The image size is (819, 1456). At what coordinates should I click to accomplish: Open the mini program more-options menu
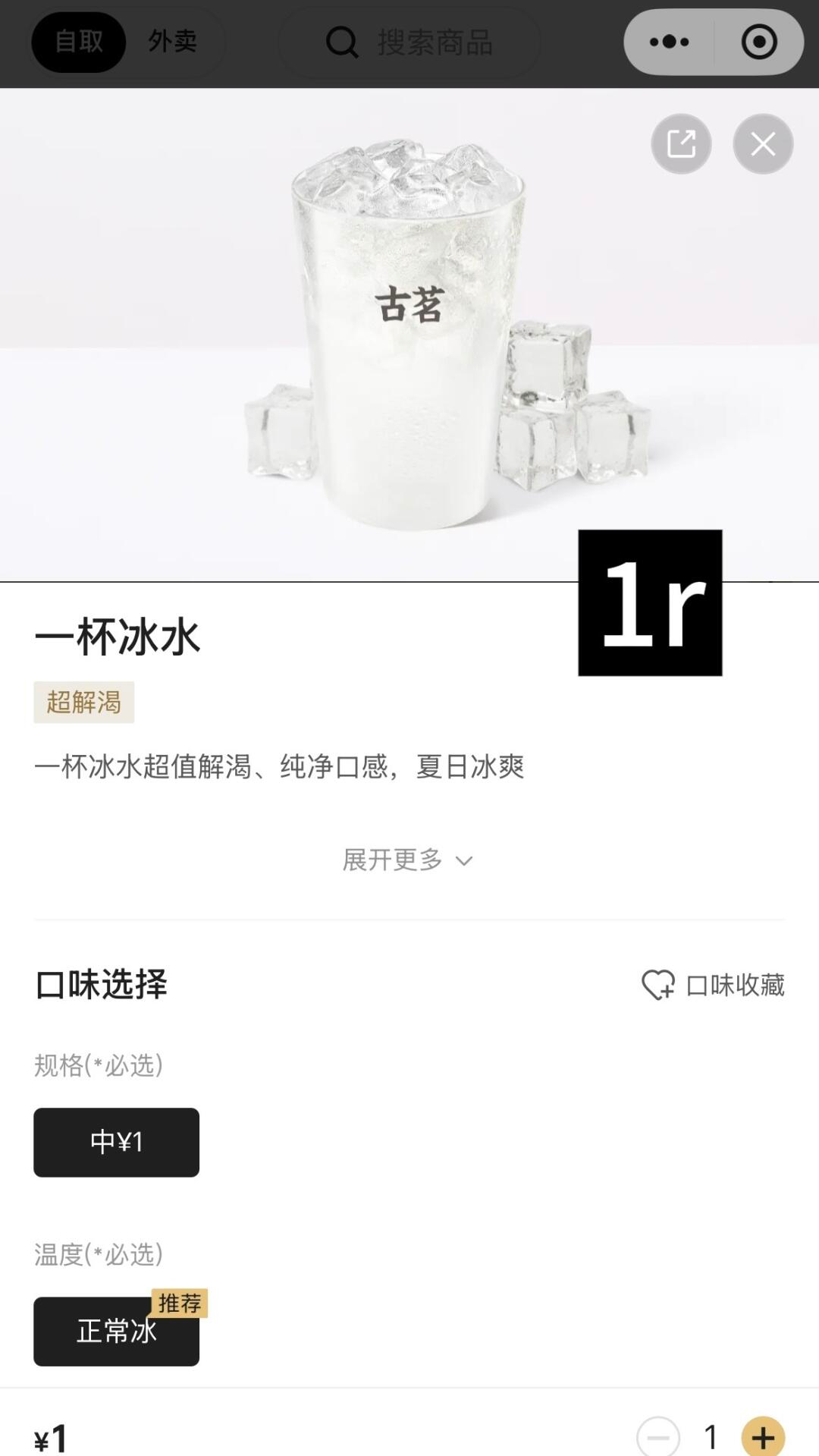click(x=669, y=42)
